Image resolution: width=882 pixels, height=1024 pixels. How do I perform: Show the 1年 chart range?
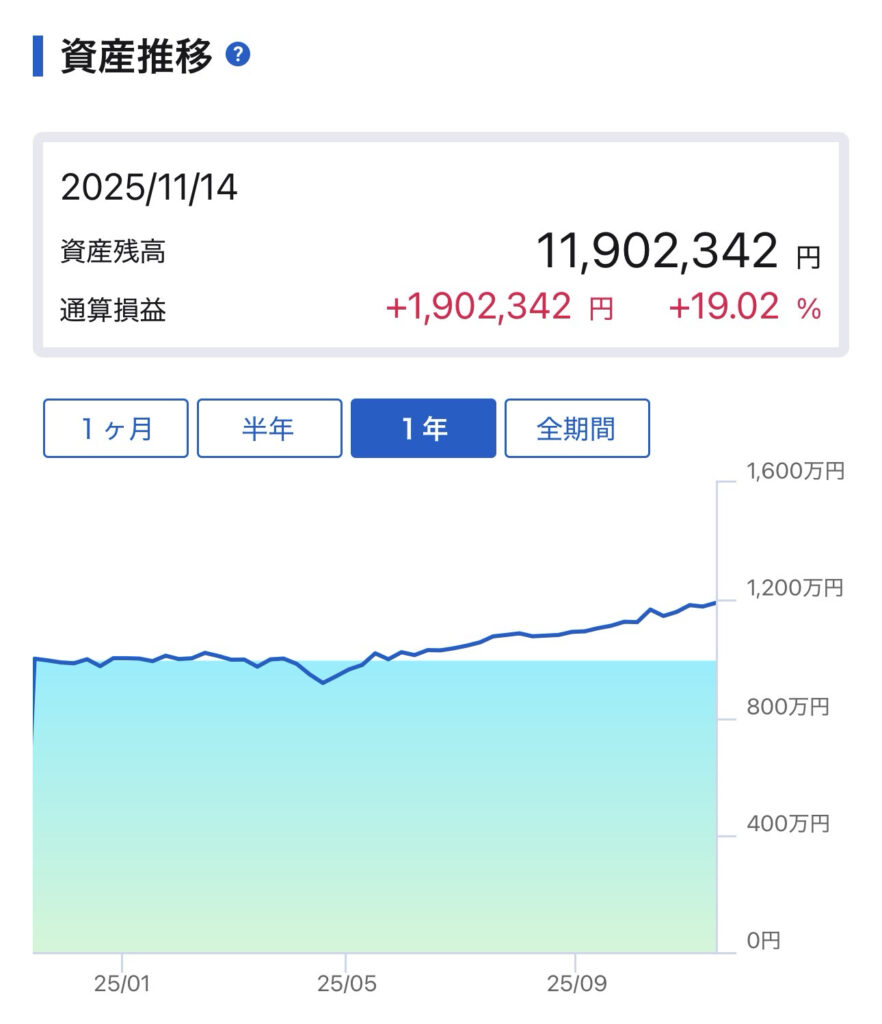tap(423, 428)
